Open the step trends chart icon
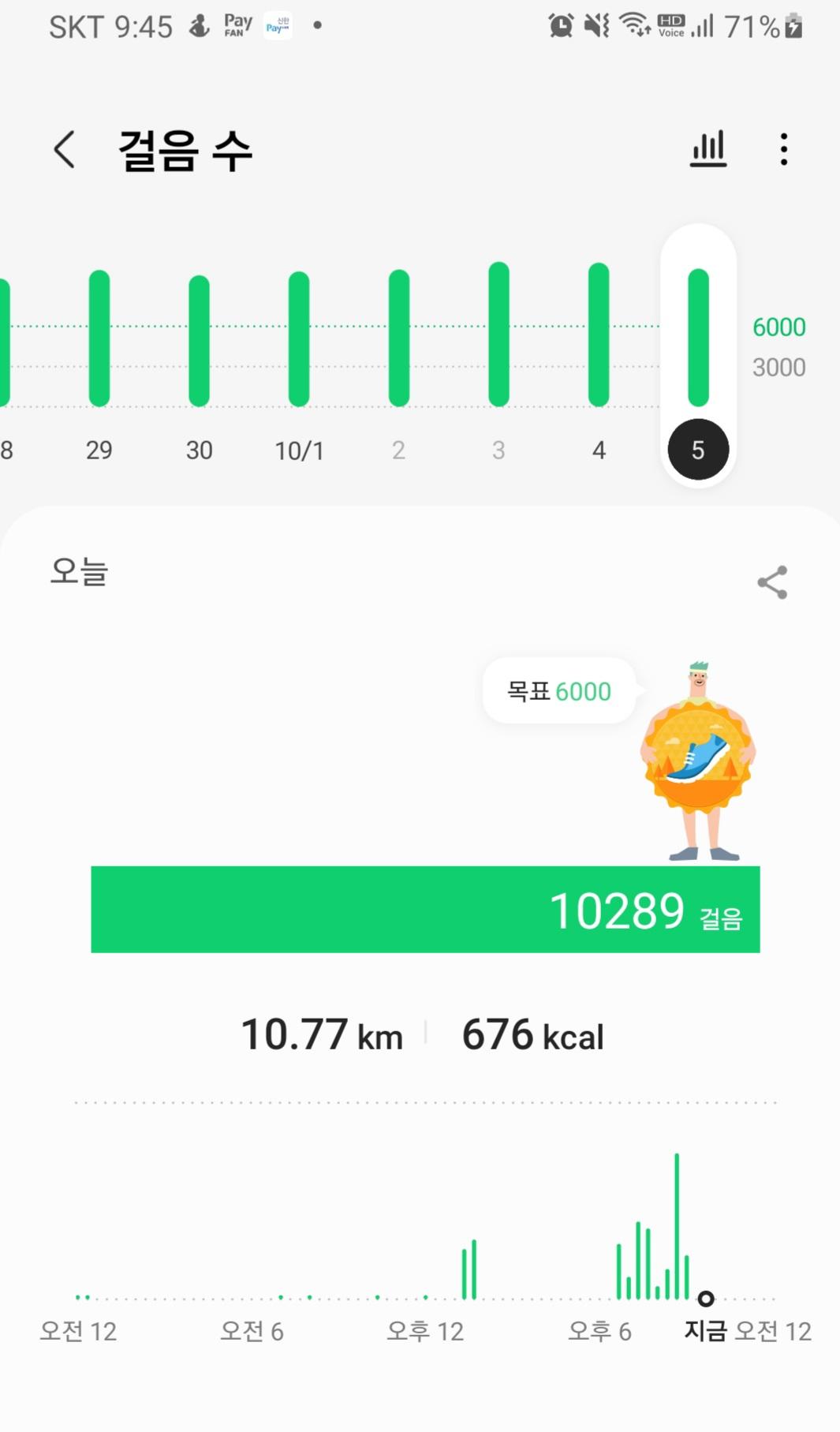Screen dimensions: 840x1432 click(707, 149)
